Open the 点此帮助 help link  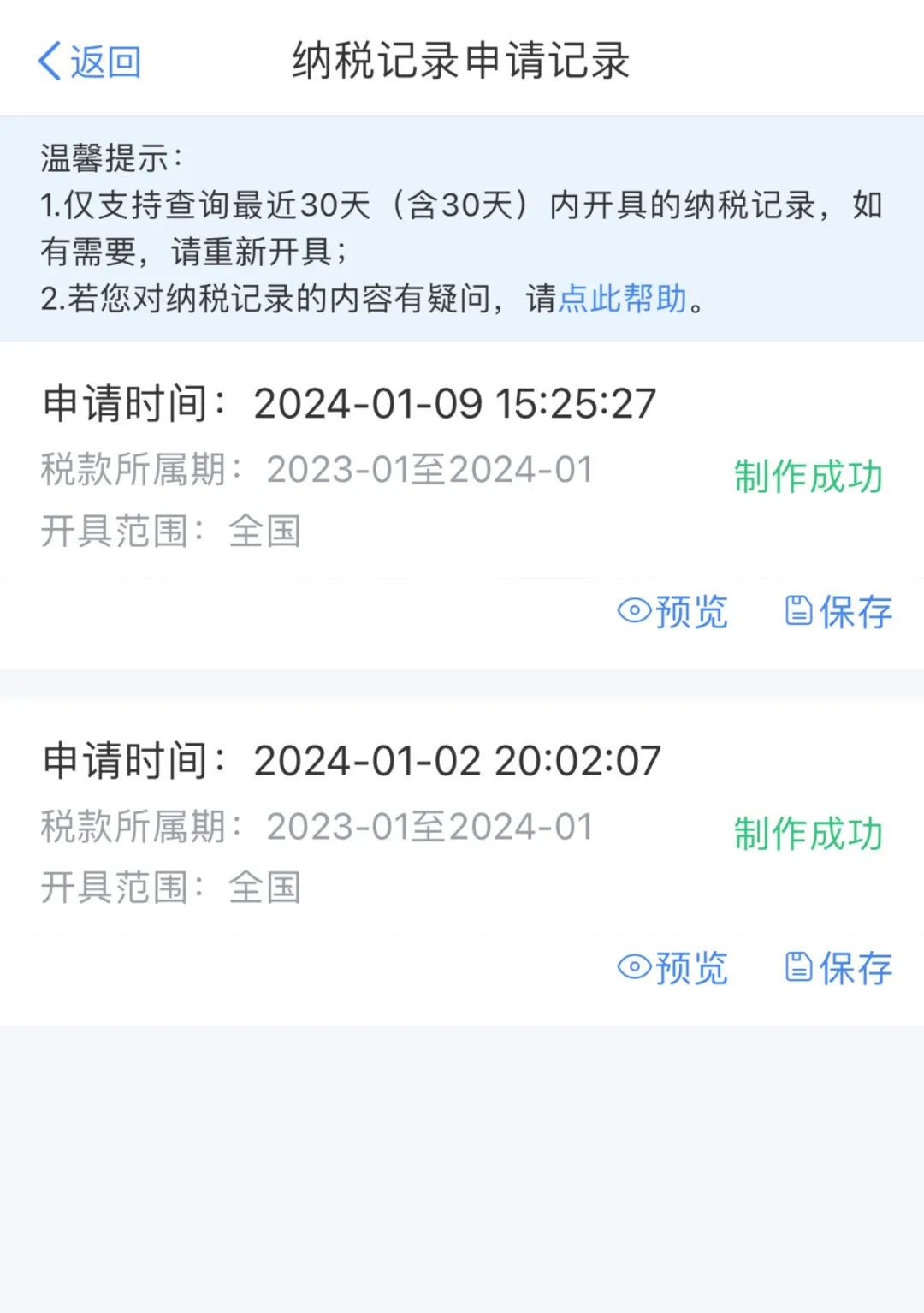point(622,299)
